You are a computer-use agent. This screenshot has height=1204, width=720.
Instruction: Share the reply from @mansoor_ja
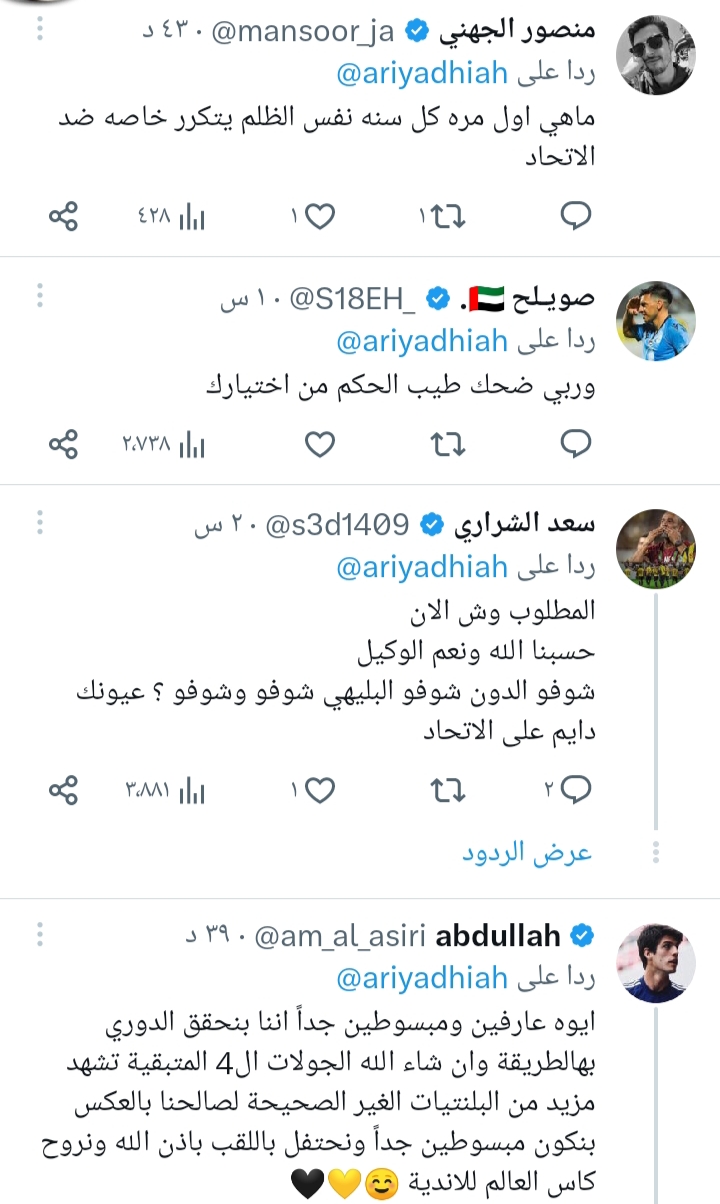(x=63, y=215)
